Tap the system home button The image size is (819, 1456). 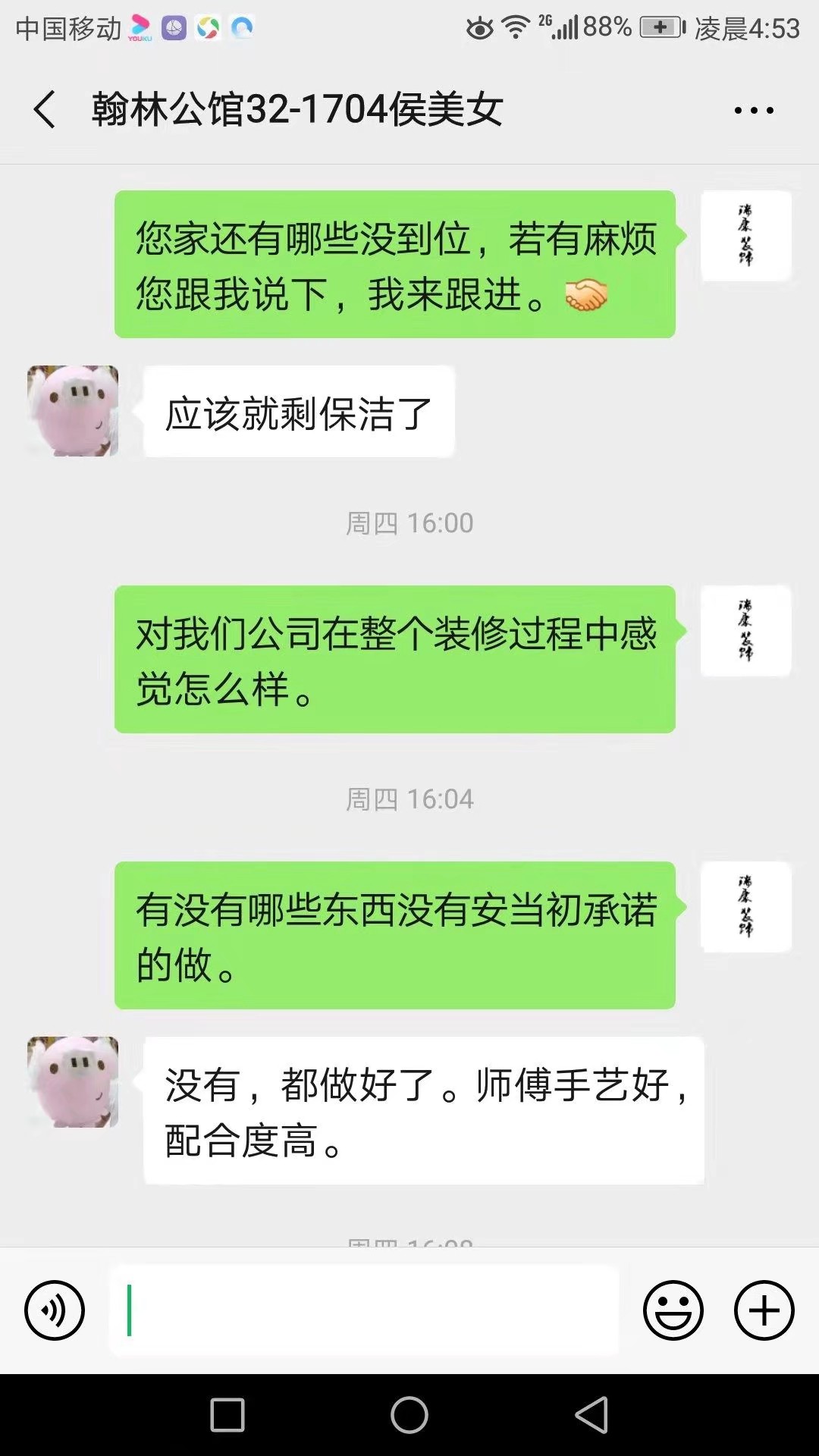[409, 1415]
